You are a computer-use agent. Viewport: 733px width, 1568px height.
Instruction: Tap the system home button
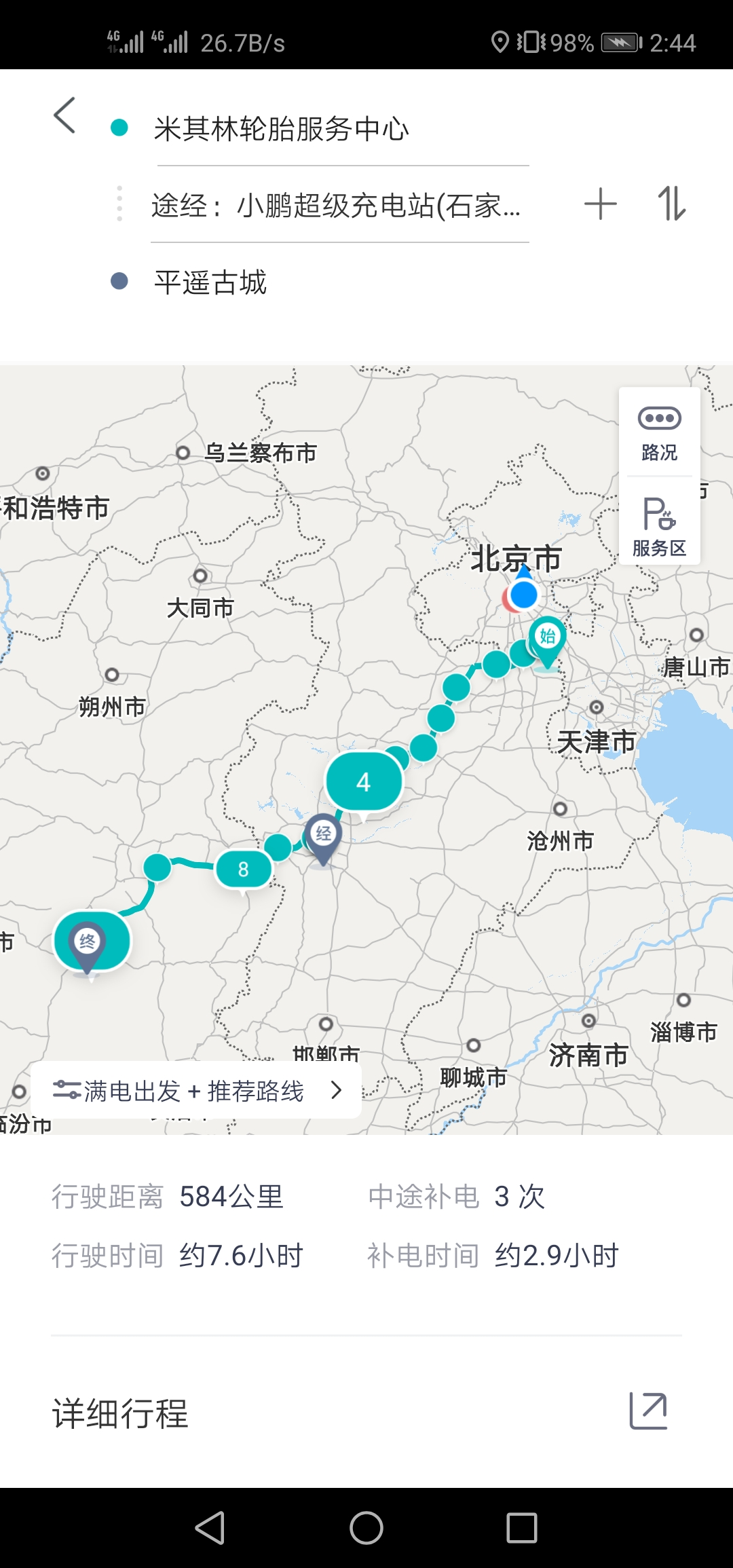coord(366,1528)
